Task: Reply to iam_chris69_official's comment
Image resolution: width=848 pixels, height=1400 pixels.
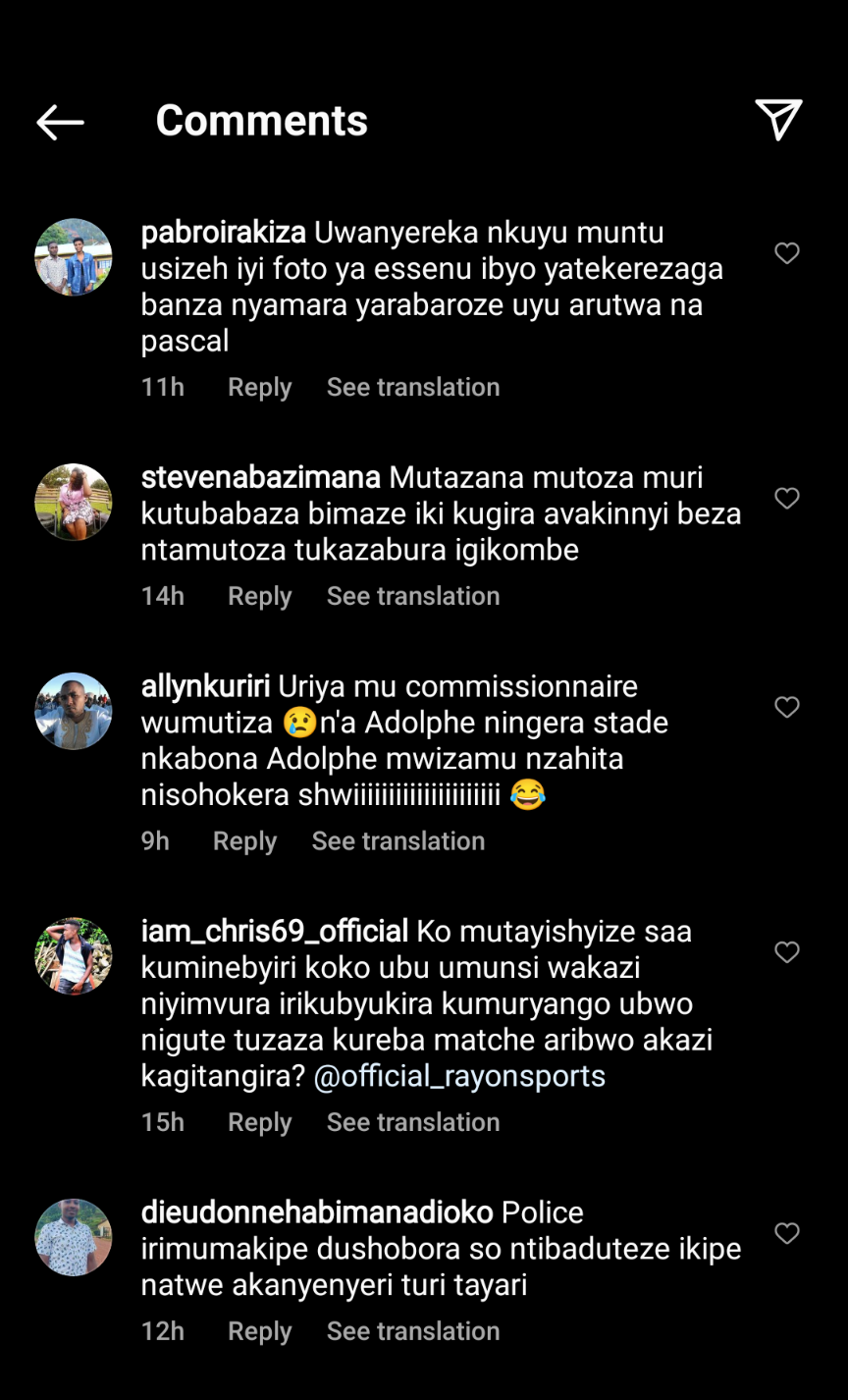Action: click(259, 1122)
